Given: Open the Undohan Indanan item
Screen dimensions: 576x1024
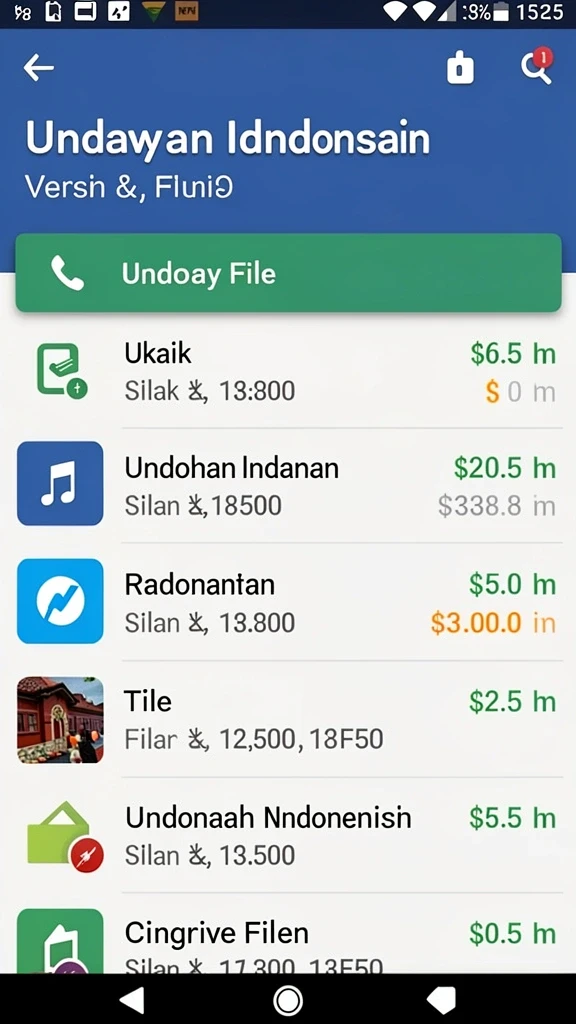Looking at the screenshot, I should point(288,486).
